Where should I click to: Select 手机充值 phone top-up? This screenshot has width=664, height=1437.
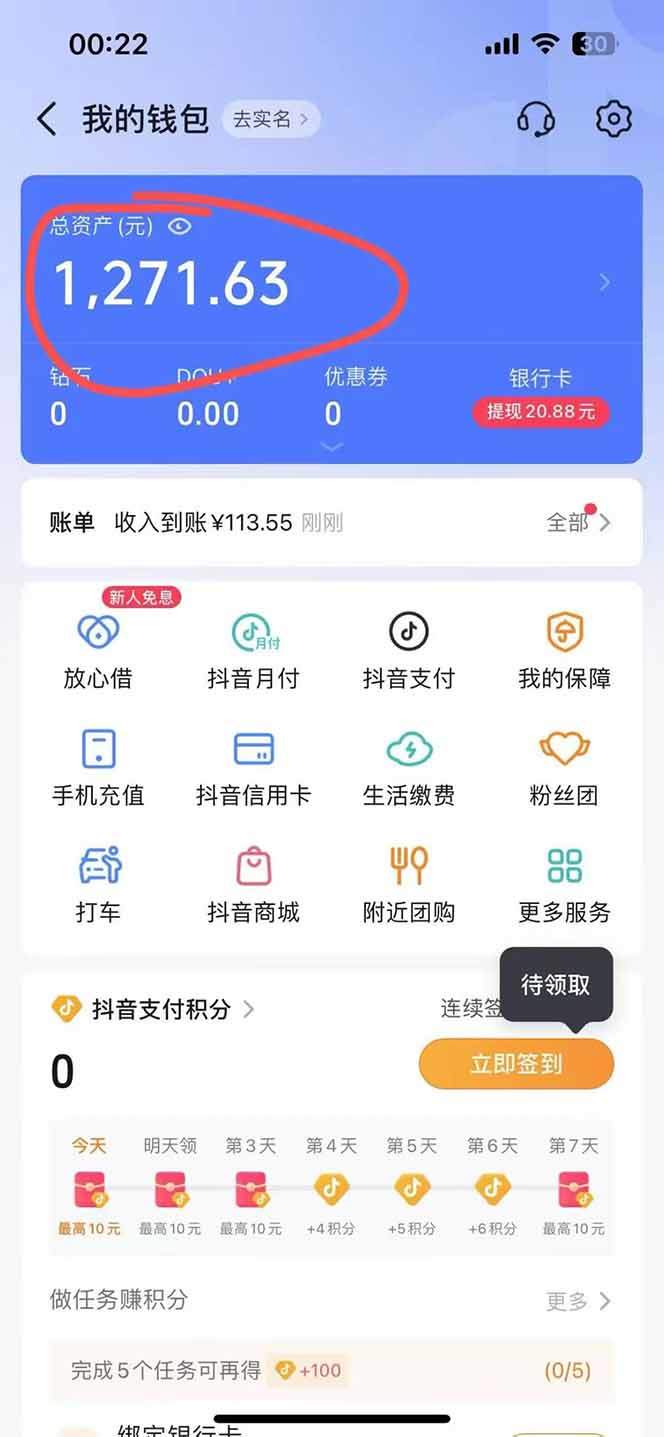click(x=98, y=768)
